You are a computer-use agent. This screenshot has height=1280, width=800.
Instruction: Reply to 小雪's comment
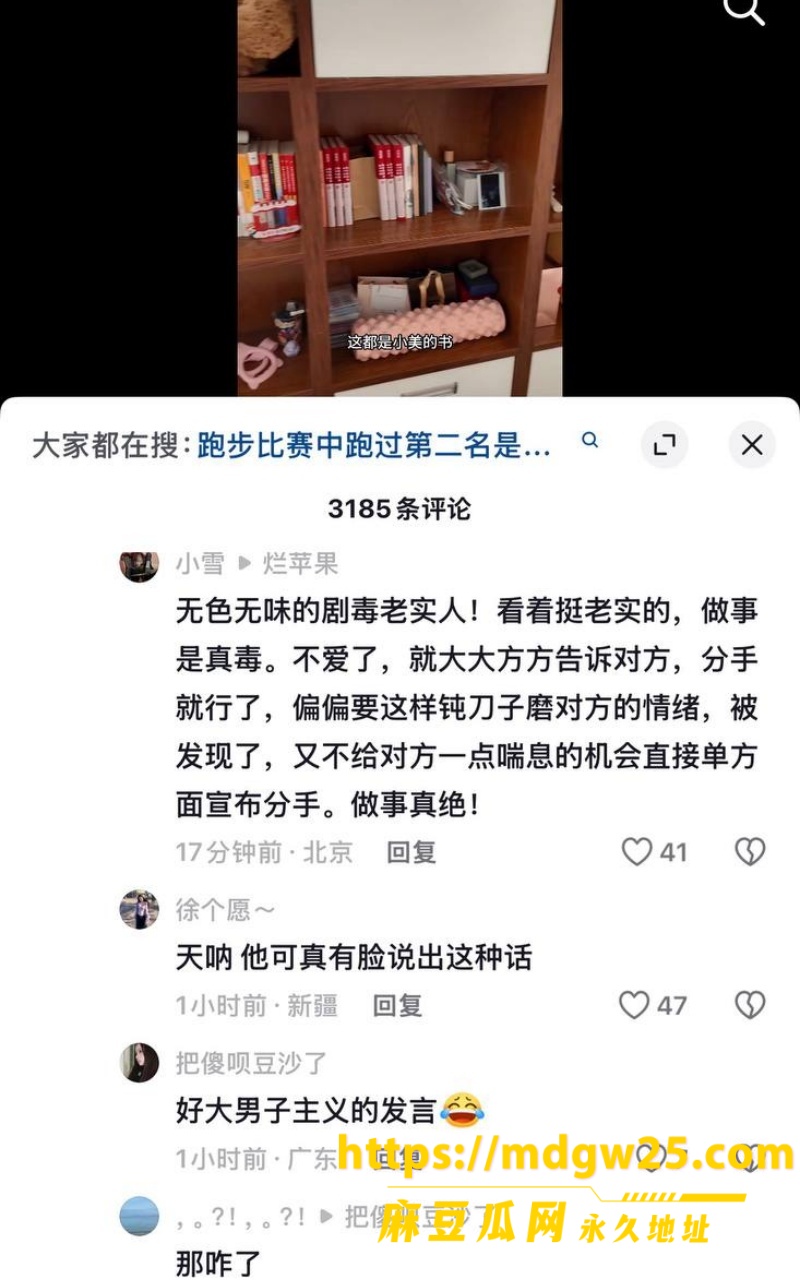pyautogui.click(x=411, y=852)
